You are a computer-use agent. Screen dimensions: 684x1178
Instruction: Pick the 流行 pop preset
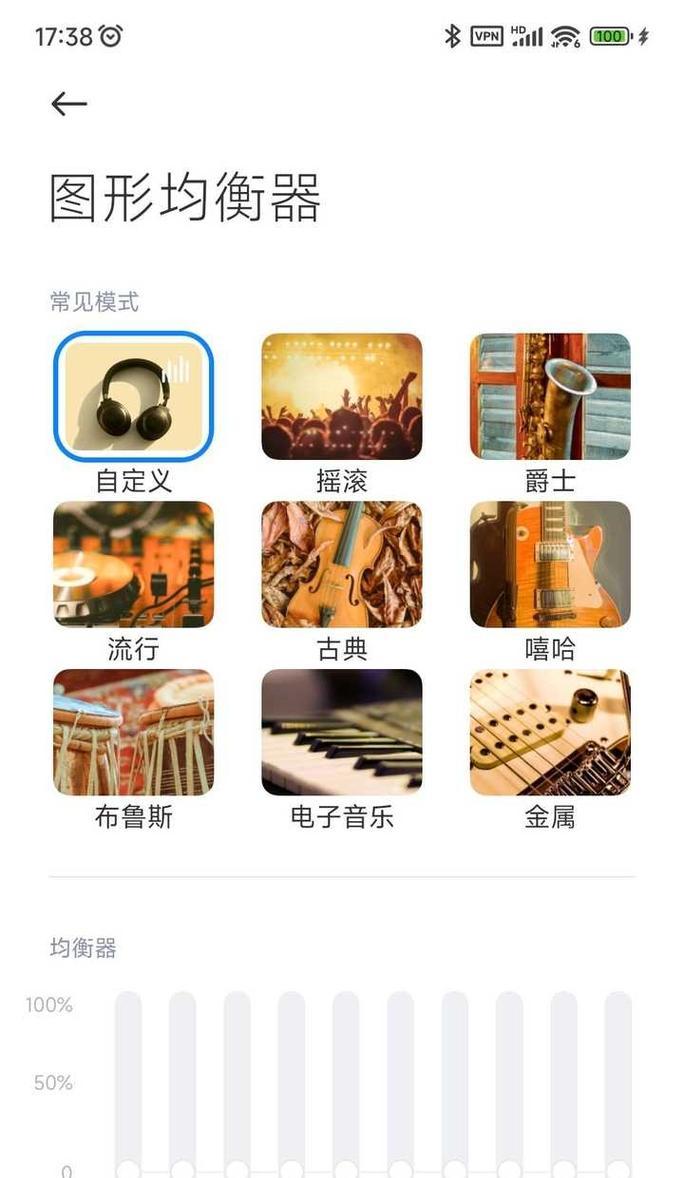point(133,564)
